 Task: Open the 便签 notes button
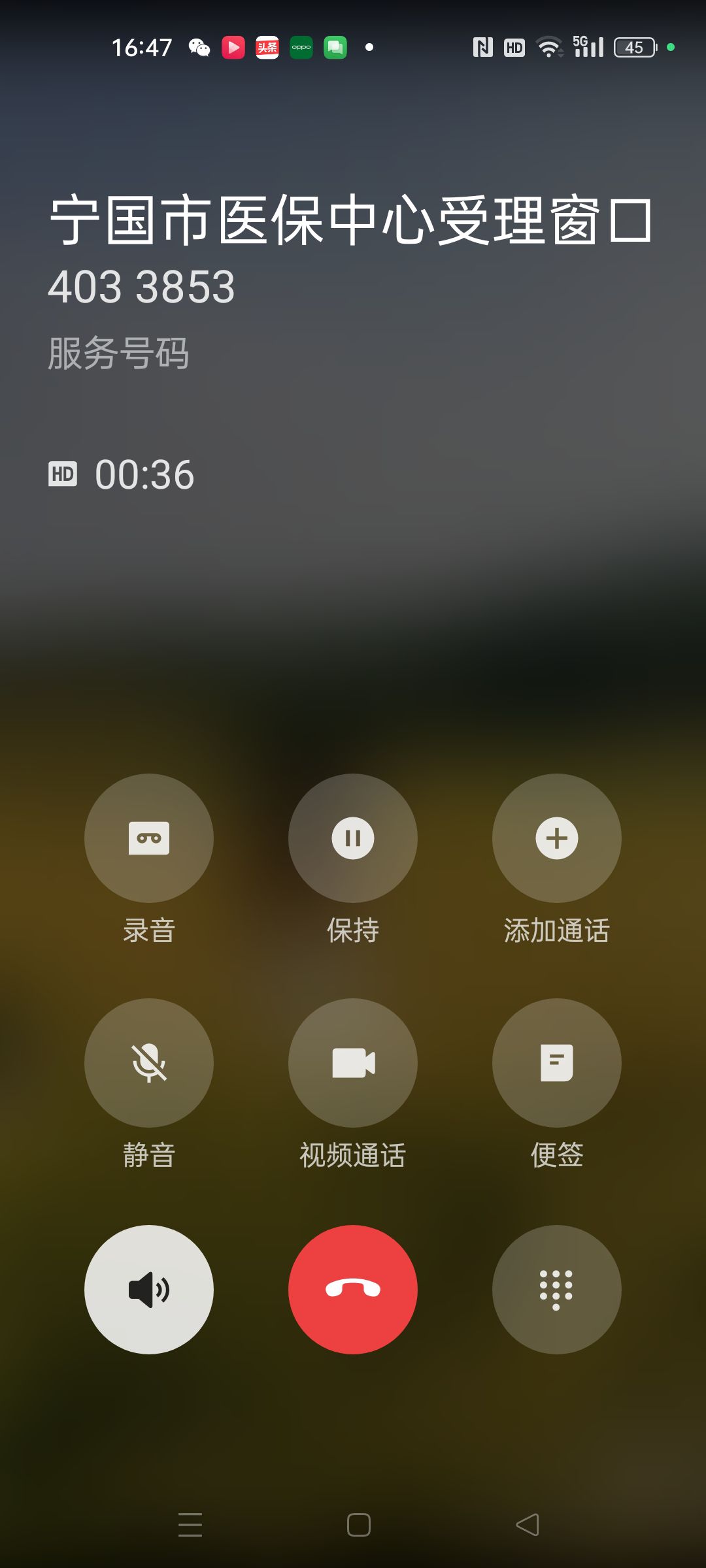pos(556,1062)
